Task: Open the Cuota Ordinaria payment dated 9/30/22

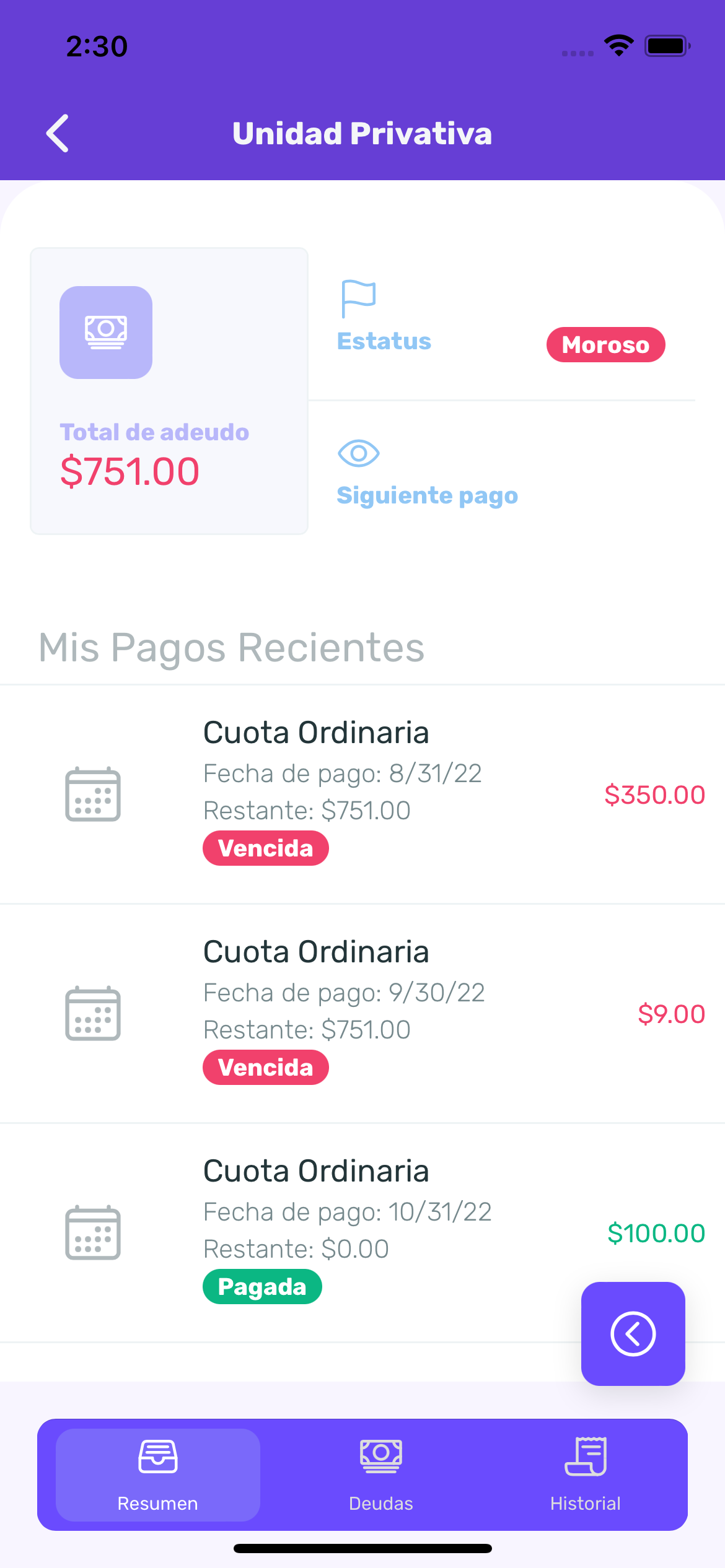Action: (x=362, y=1014)
